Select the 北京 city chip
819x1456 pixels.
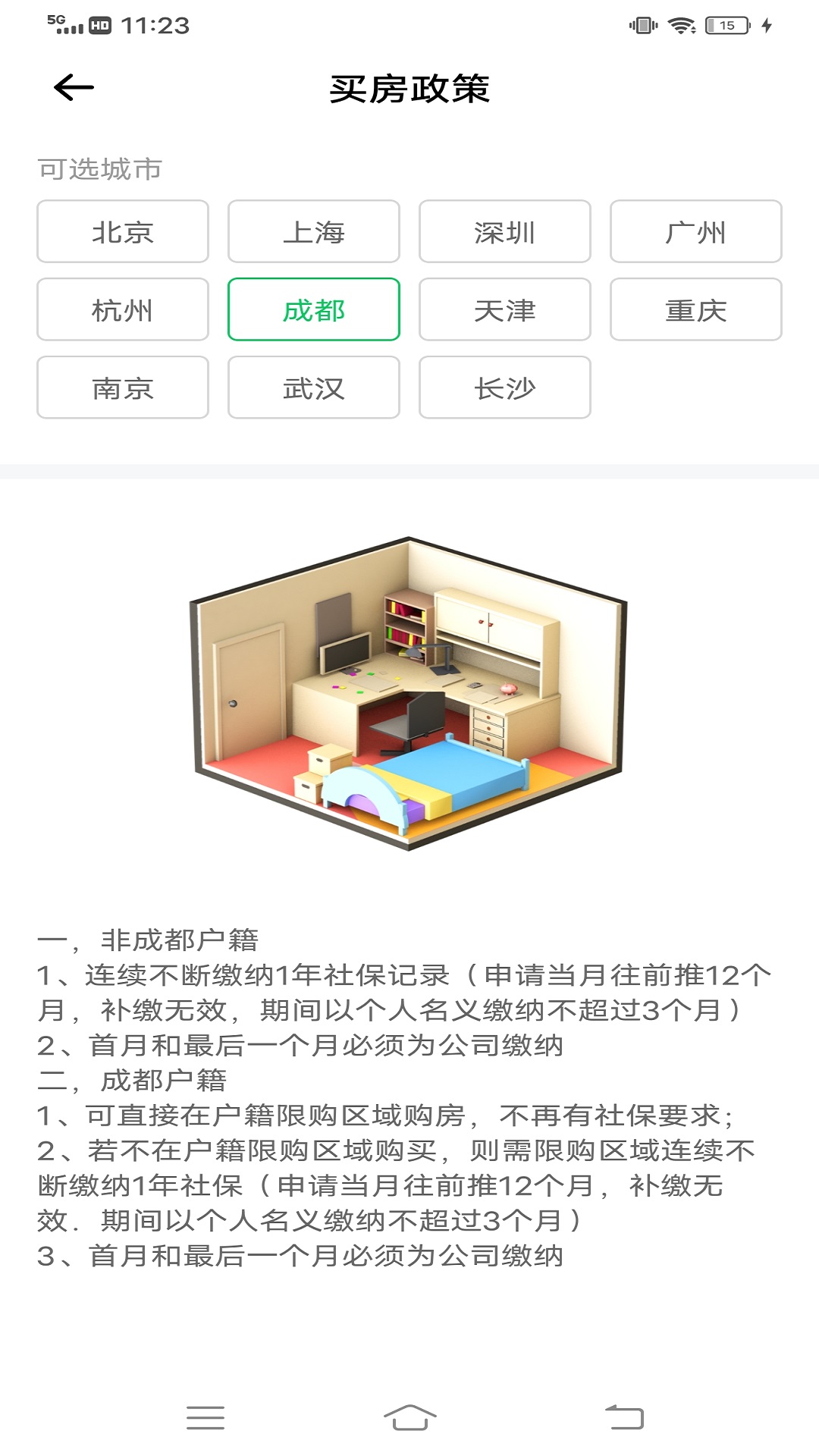pyautogui.click(x=123, y=231)
